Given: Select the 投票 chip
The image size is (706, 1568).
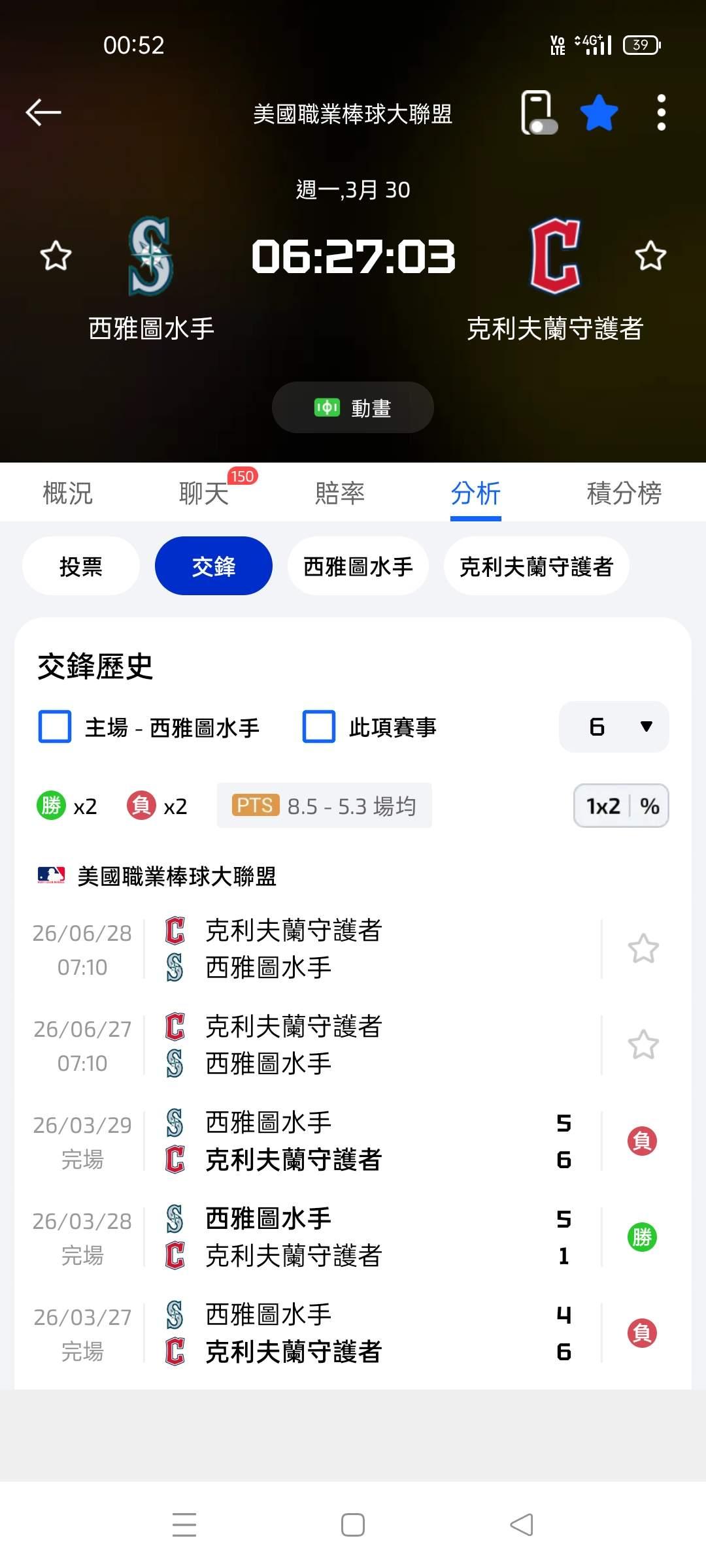Looking at the screenshot, I should point(81,566).
